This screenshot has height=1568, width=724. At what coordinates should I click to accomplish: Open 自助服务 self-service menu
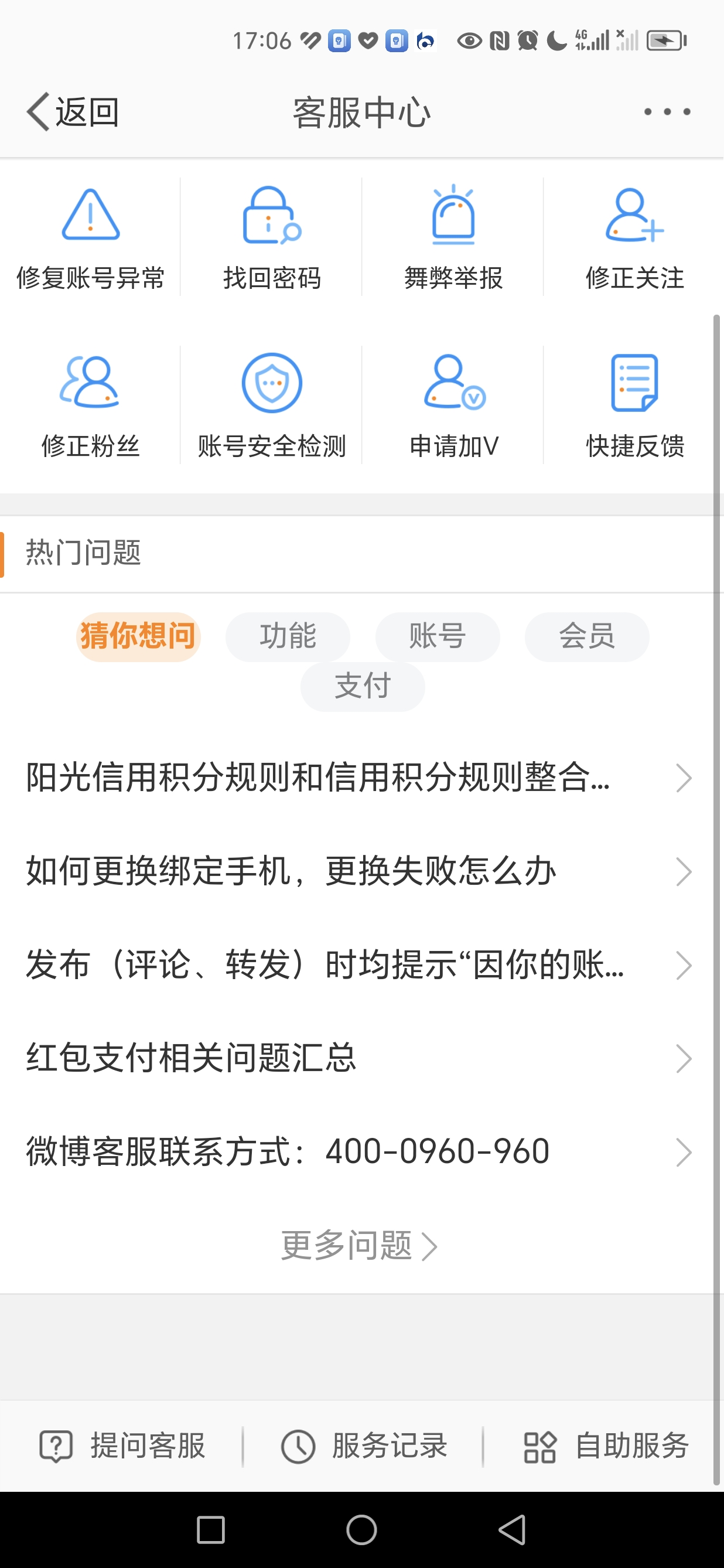pyautogui.click(x=605, y=1446)
